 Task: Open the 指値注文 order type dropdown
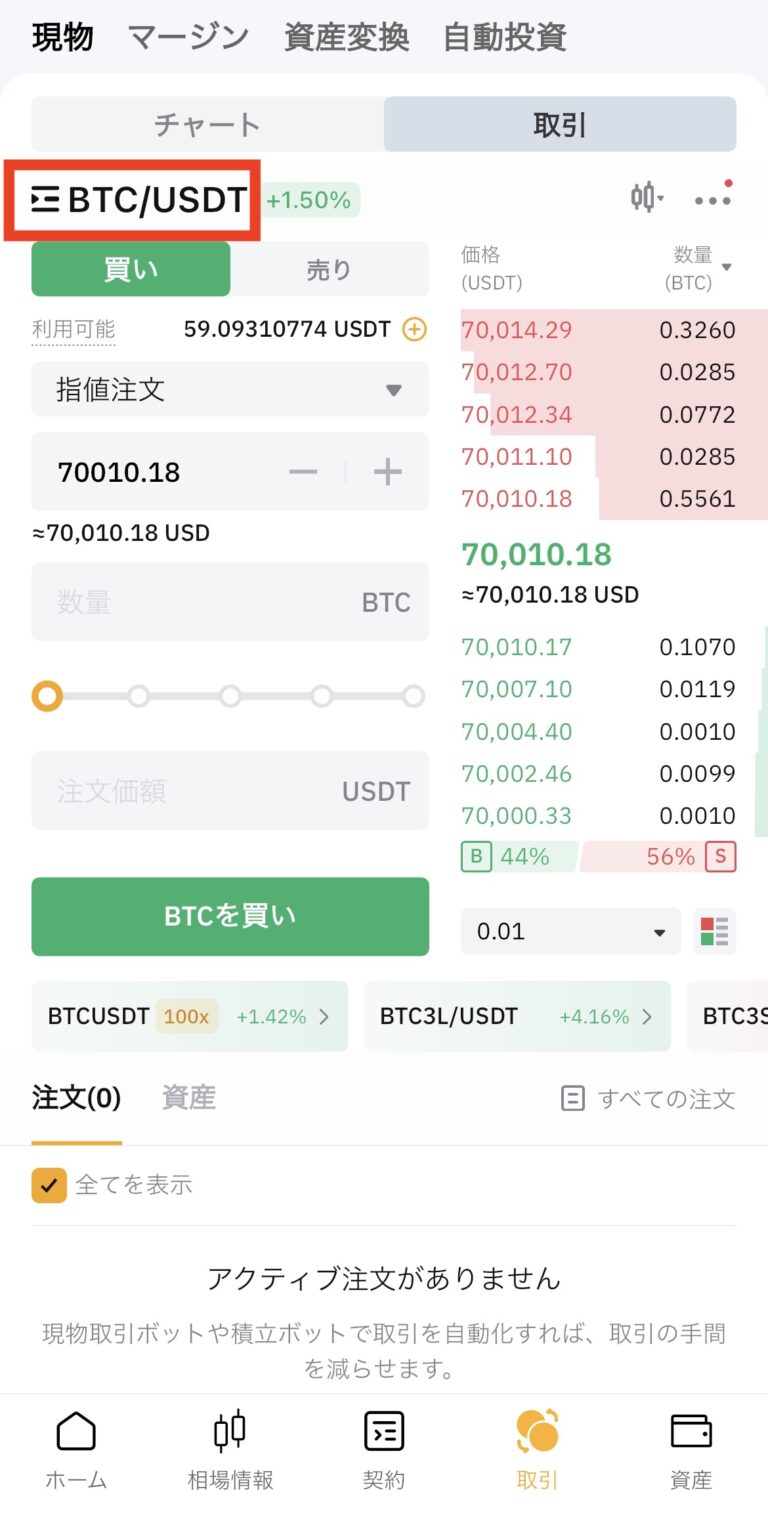pyautogui.click(x=230, y=390)
